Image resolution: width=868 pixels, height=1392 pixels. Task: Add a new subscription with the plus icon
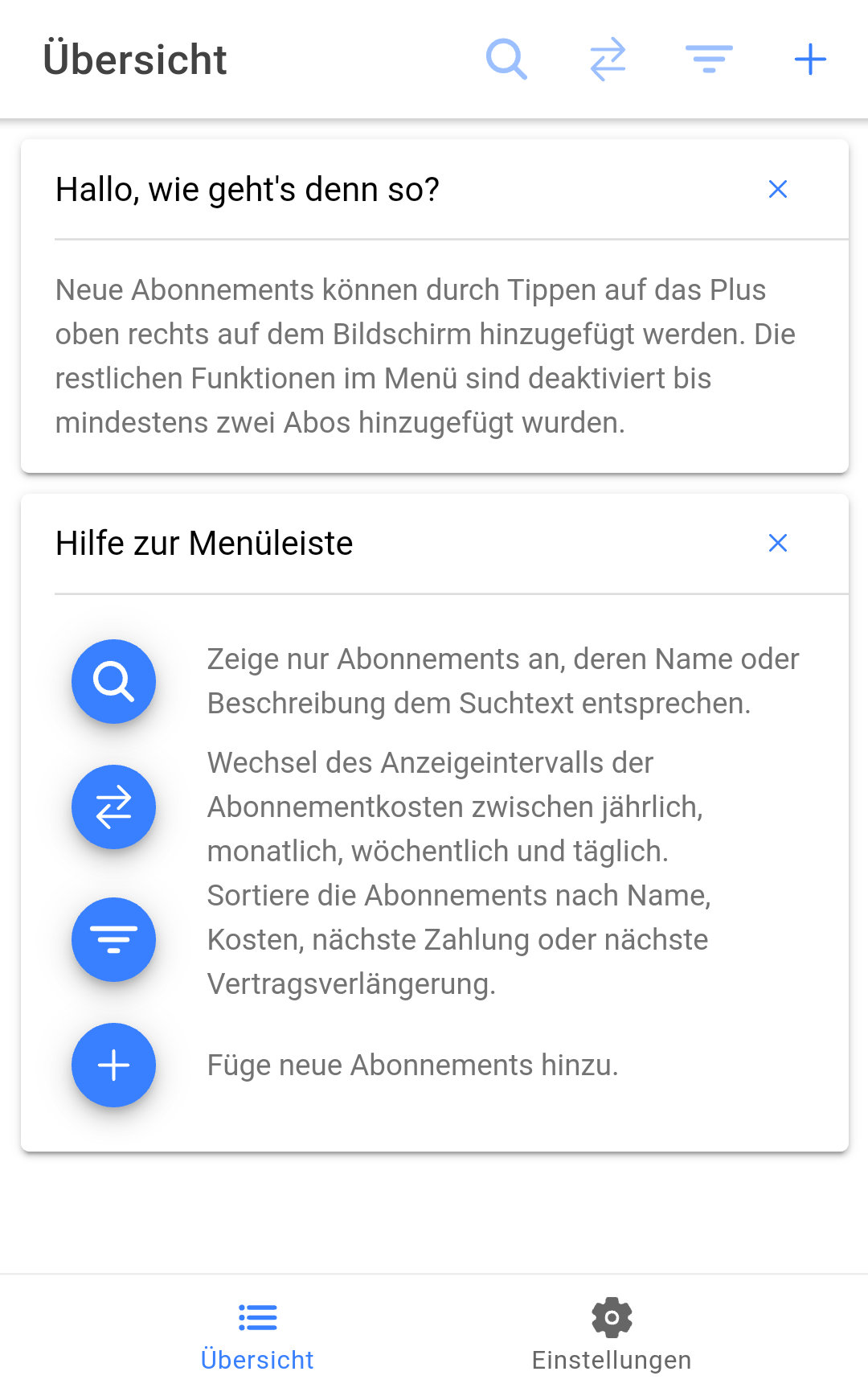[810, 60]
